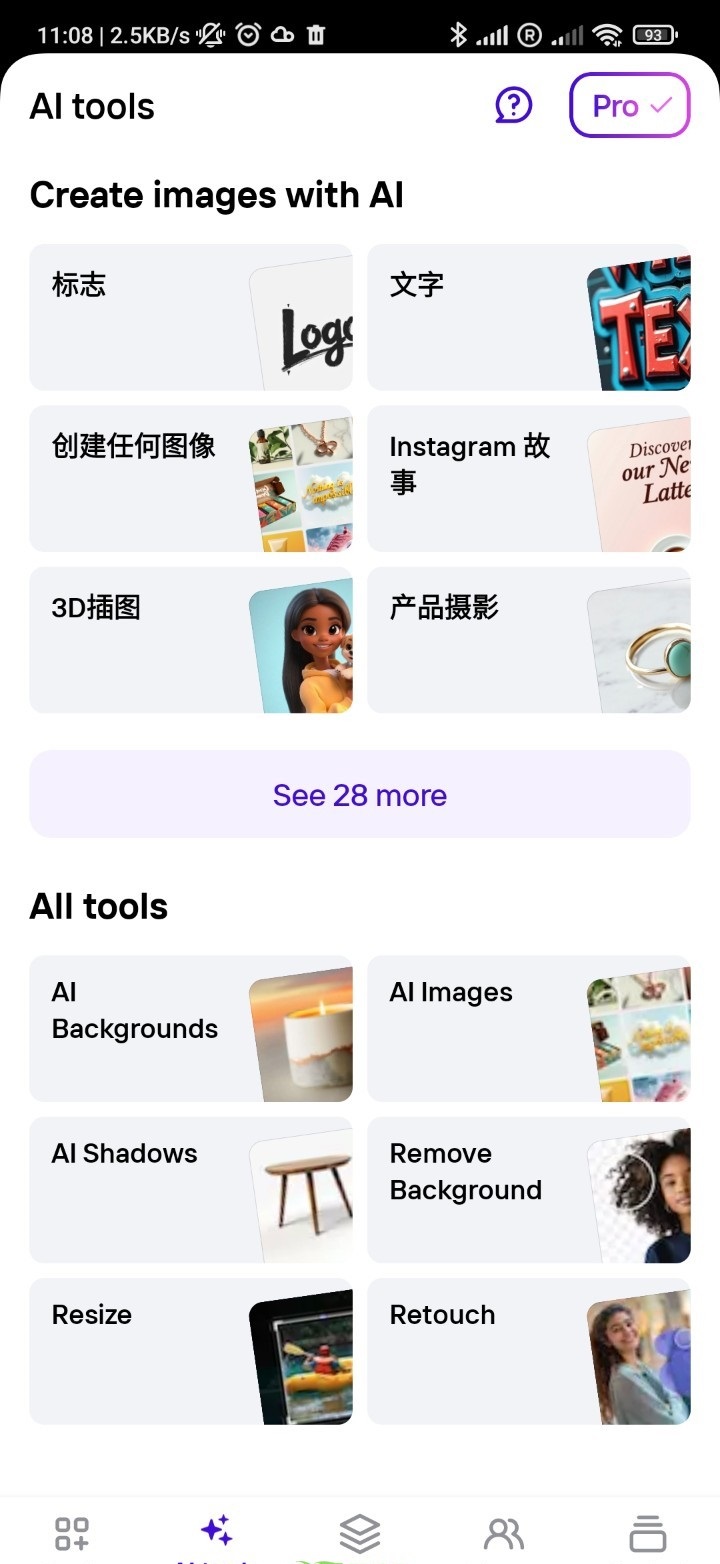
Task: Open the Retouch tool
Action: click(x=528, y=1351)
